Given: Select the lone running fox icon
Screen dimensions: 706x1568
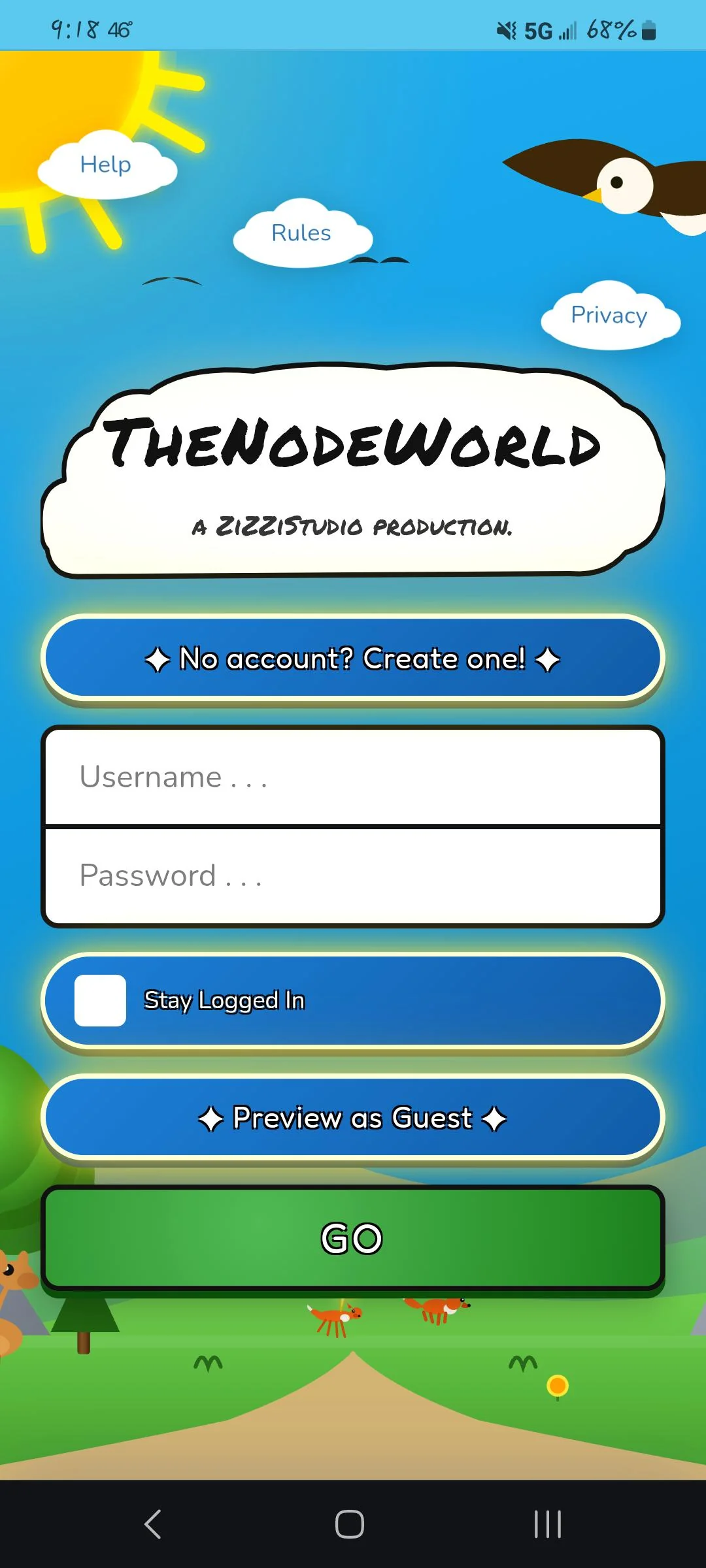Looking at the screenshot, I should [333, 1316].
